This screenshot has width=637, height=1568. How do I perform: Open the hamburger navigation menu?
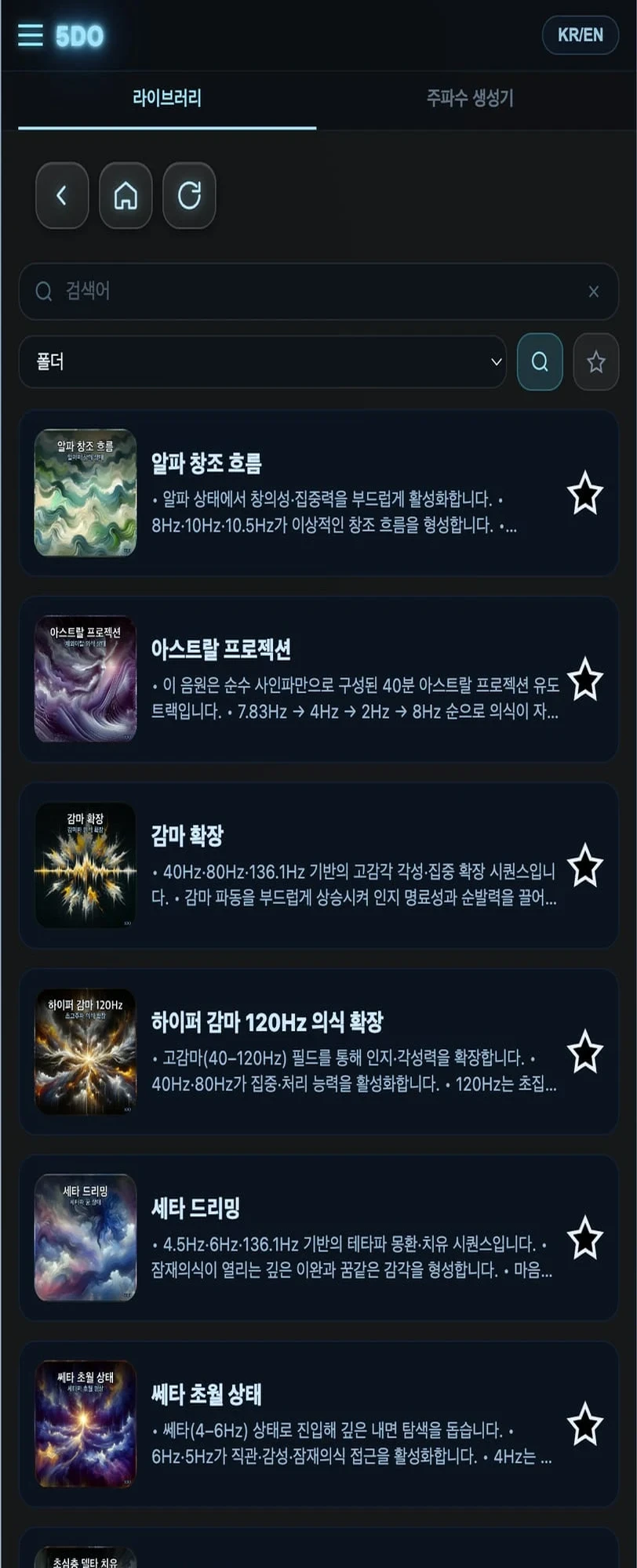31,36
